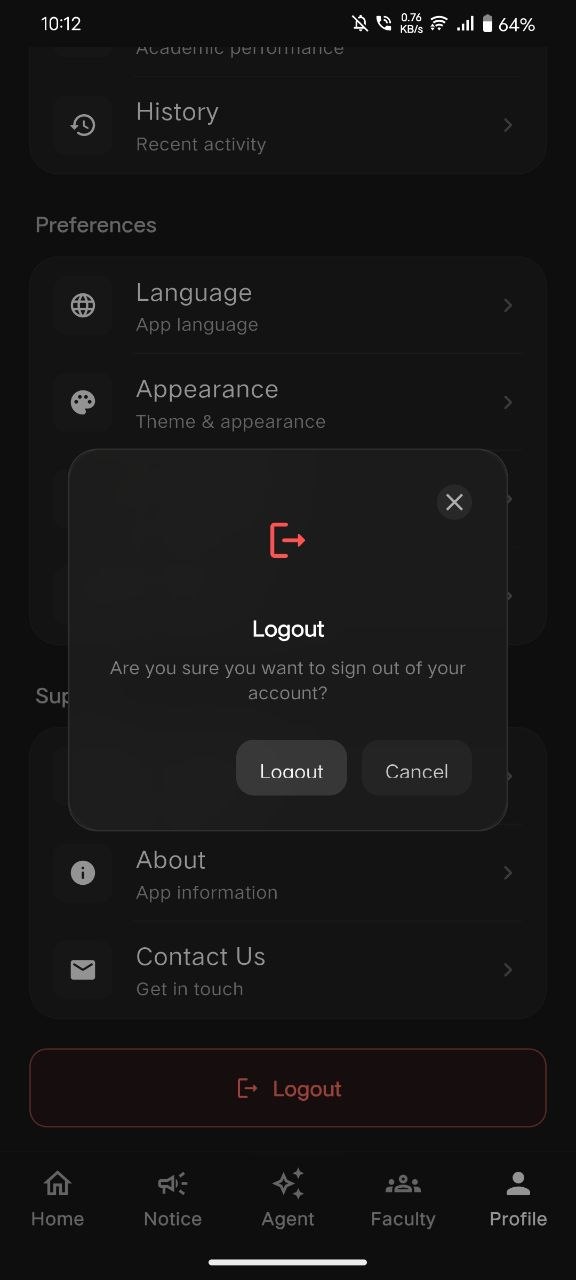The width and height of the screenshot is (576, 1280).
Task: Select the Profile tab
Action: 518,1198
